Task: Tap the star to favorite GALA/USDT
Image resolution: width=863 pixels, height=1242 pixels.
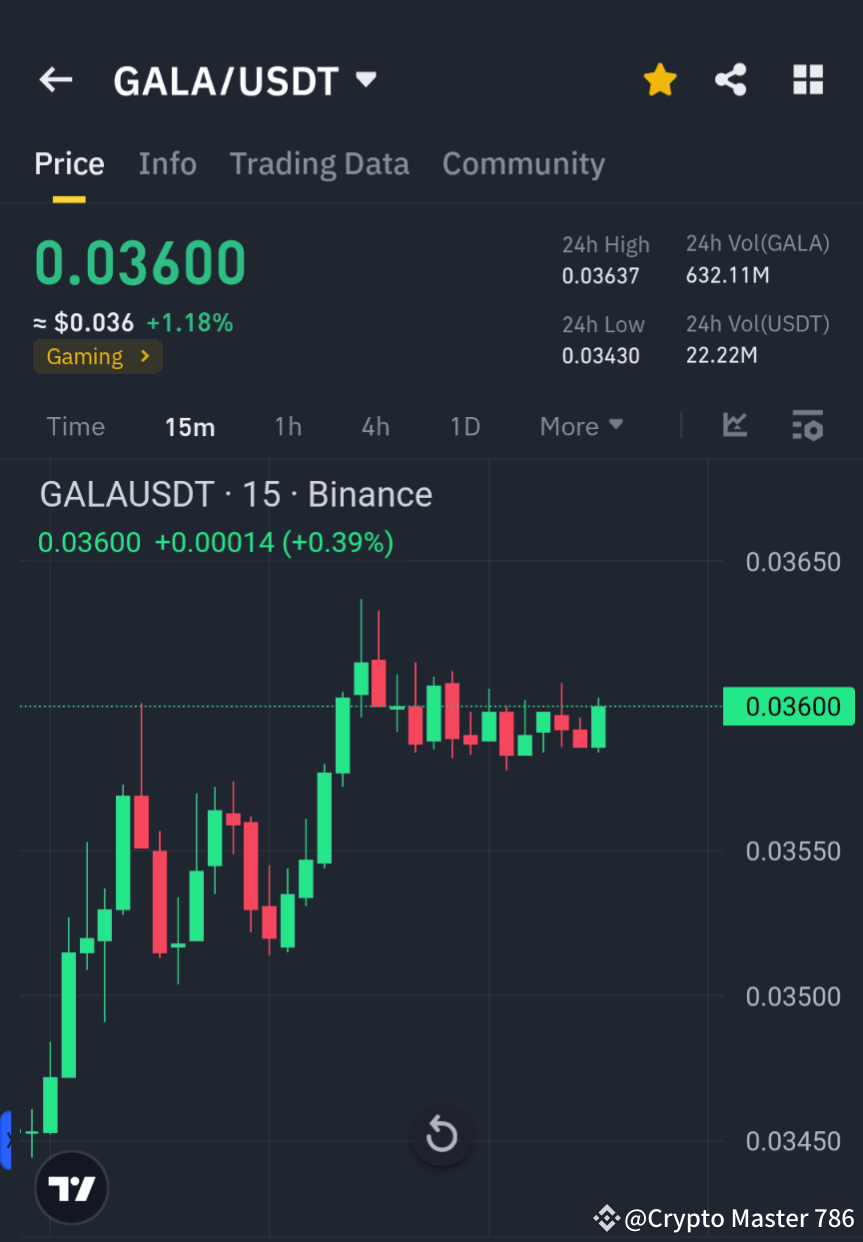Action: (659, 80)
